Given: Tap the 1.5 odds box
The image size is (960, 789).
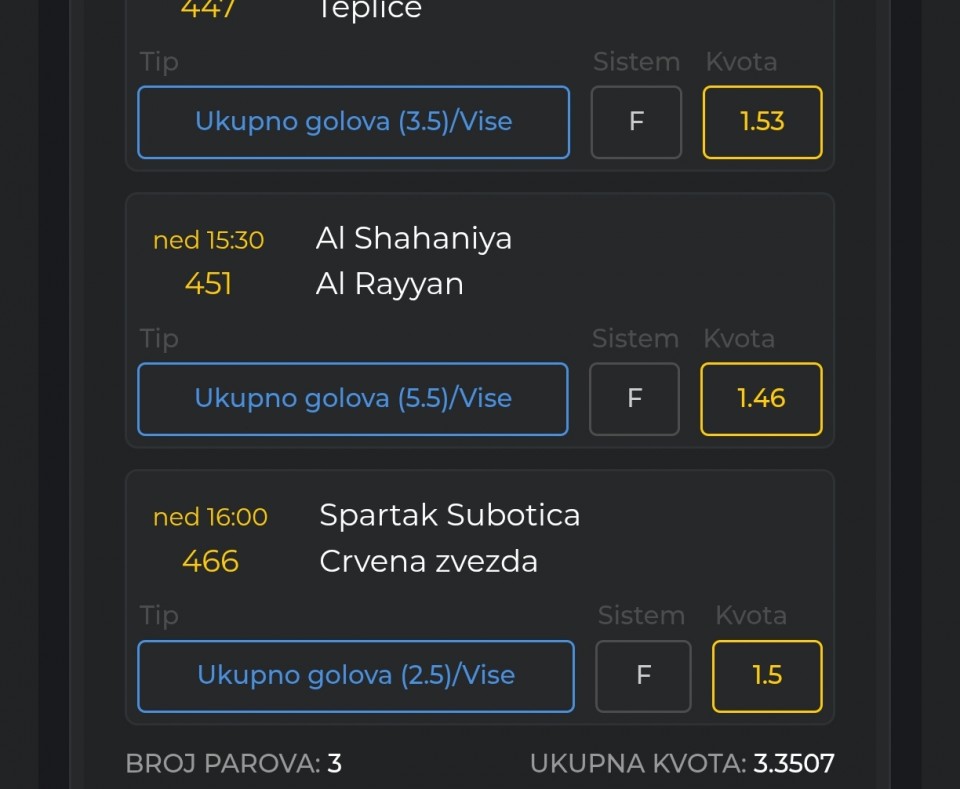Looking at the screenshot, I should (767, 676).
